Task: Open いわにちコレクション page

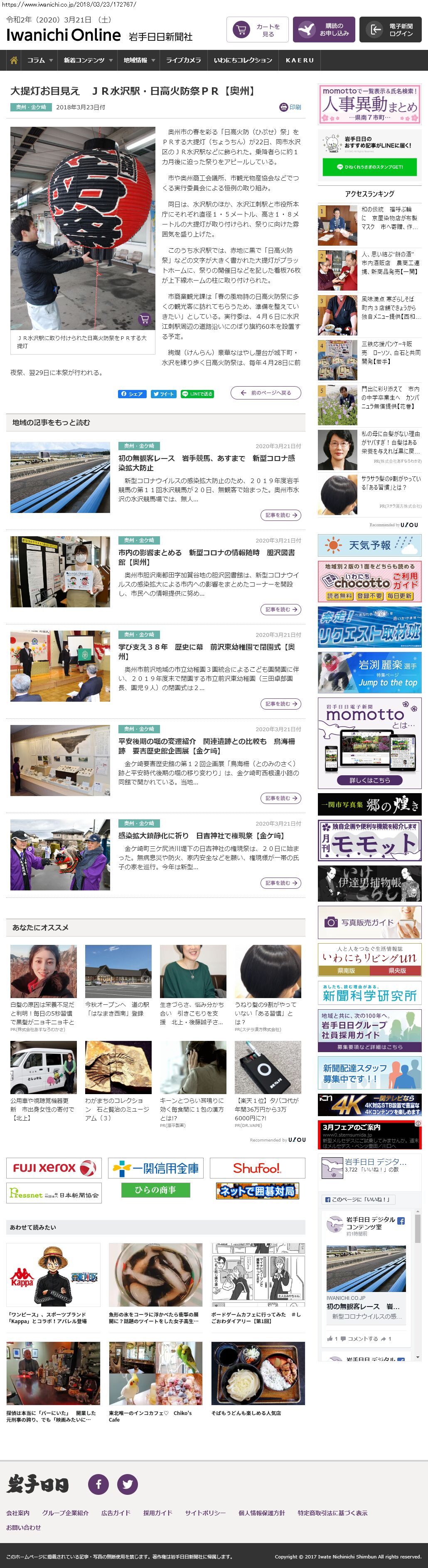Action: (243, 60)
